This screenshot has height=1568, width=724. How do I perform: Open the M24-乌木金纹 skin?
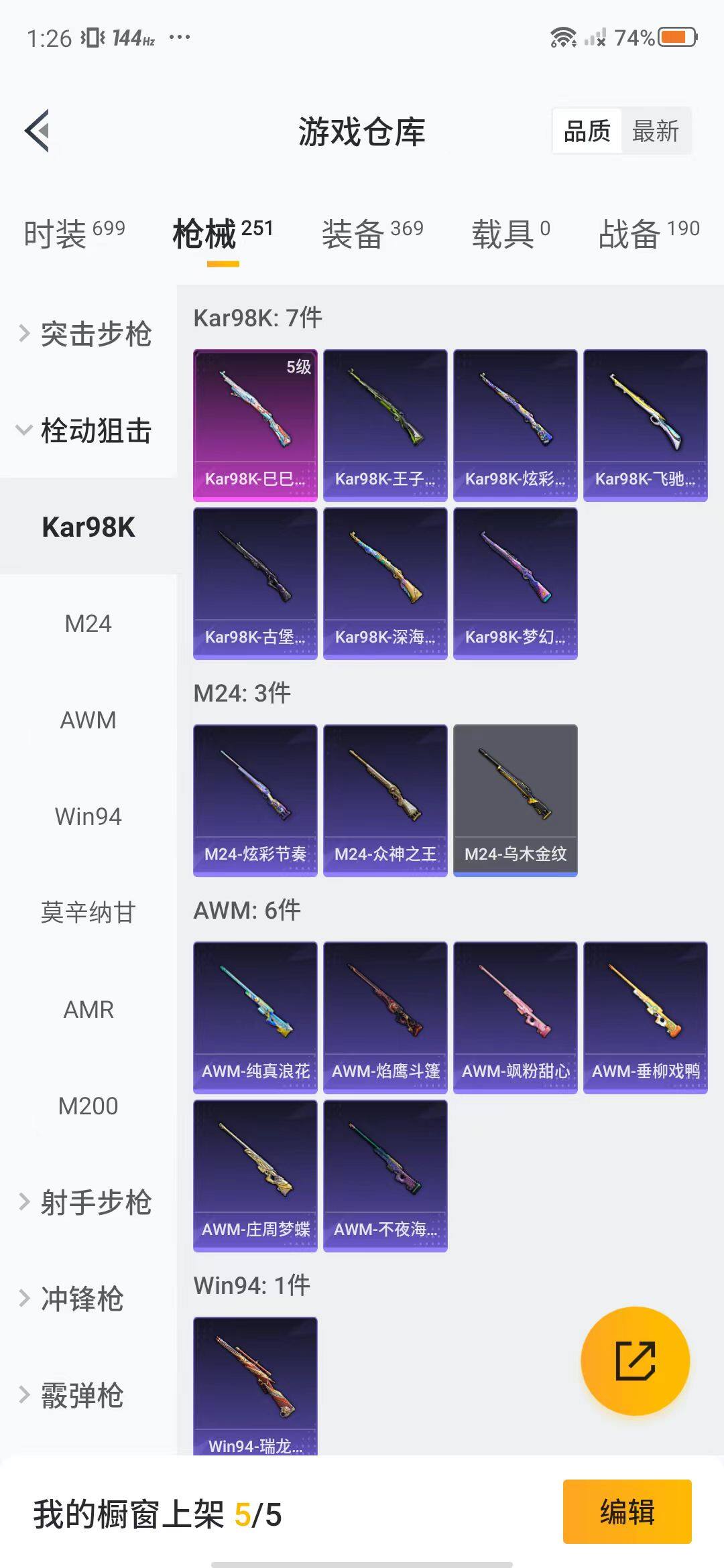(515, 800)
